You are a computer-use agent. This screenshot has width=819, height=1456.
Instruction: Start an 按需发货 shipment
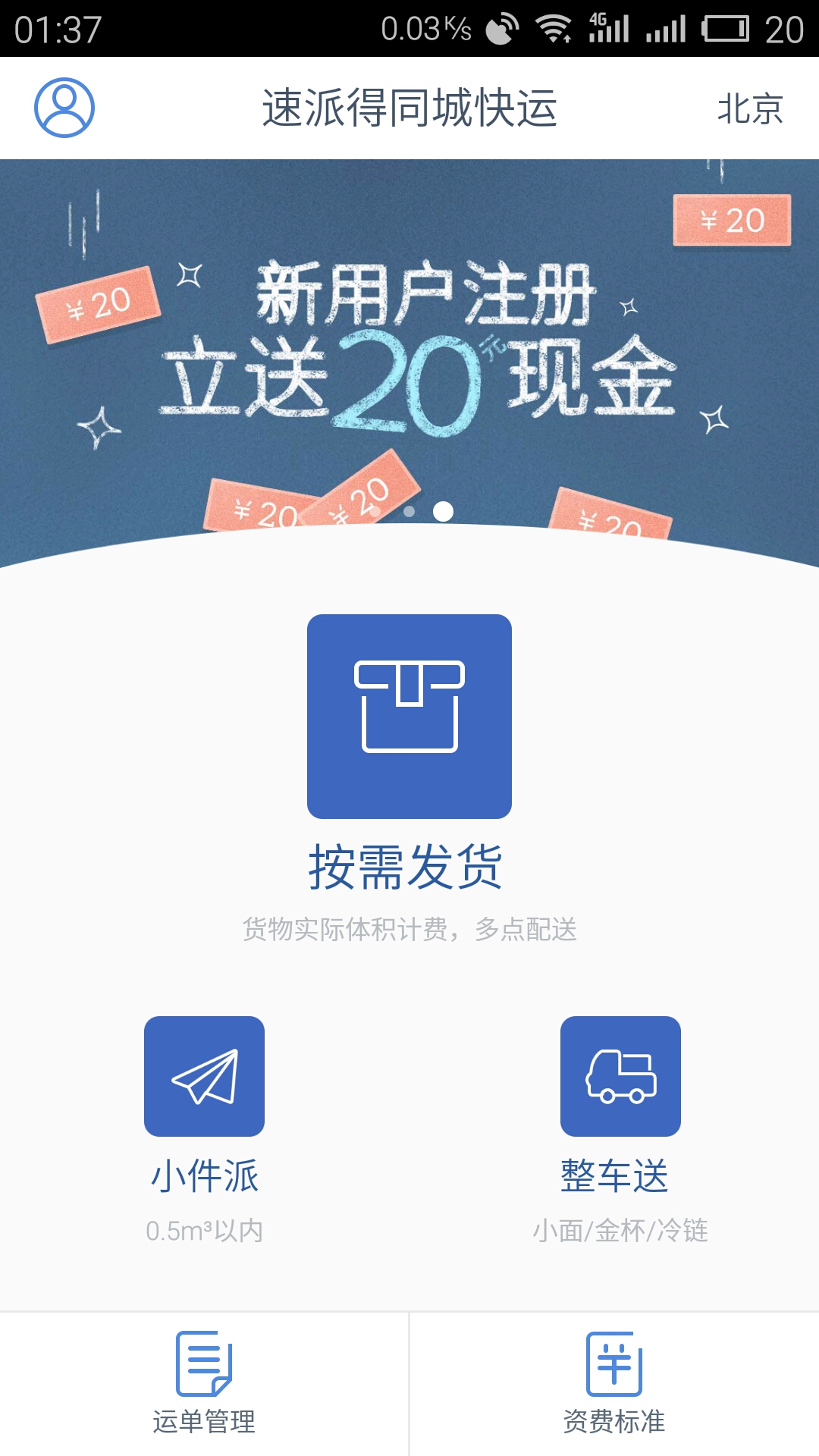coord(409,717)
